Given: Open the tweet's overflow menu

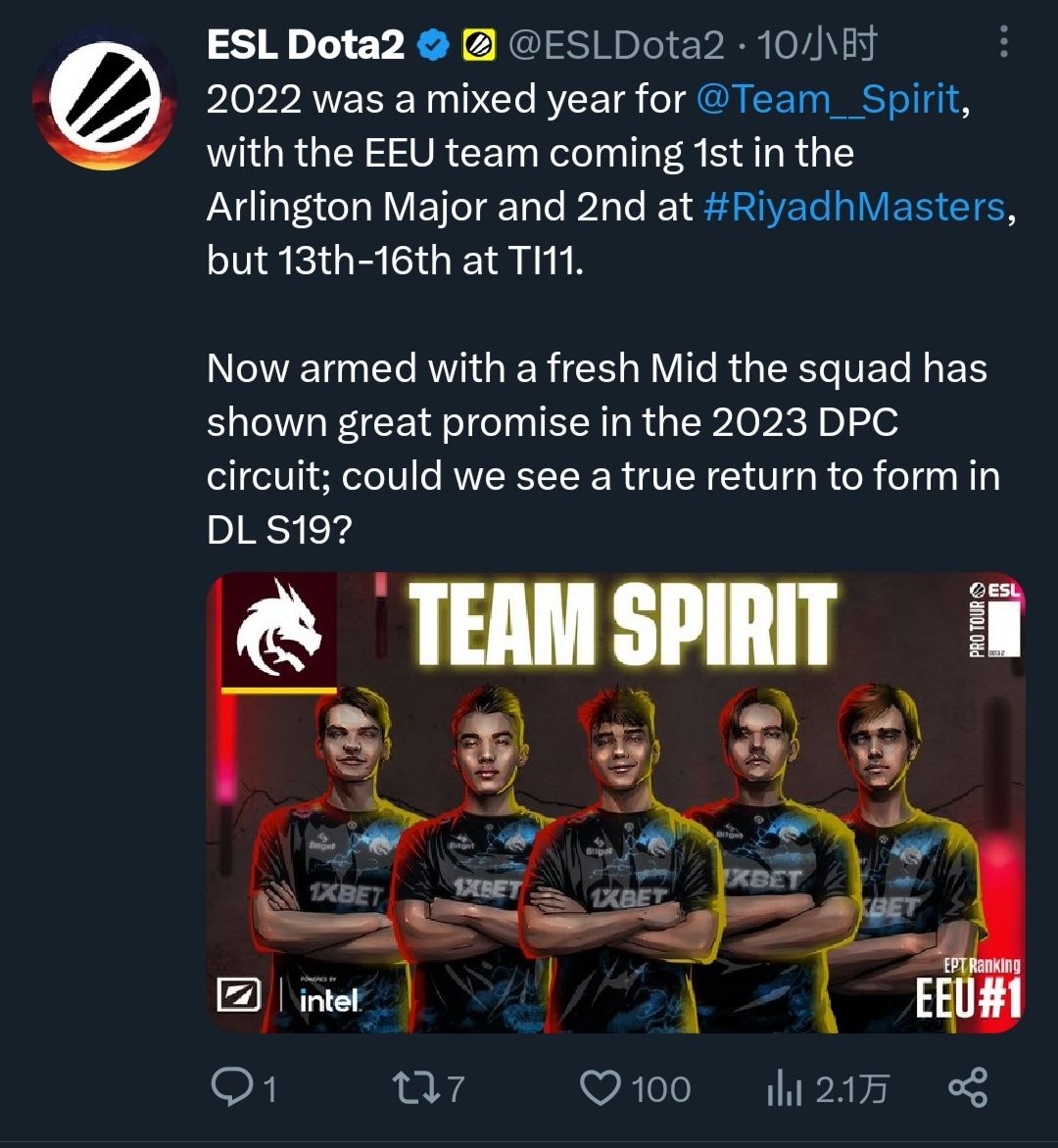Looking at the screenshot, I should [1004, 43].
